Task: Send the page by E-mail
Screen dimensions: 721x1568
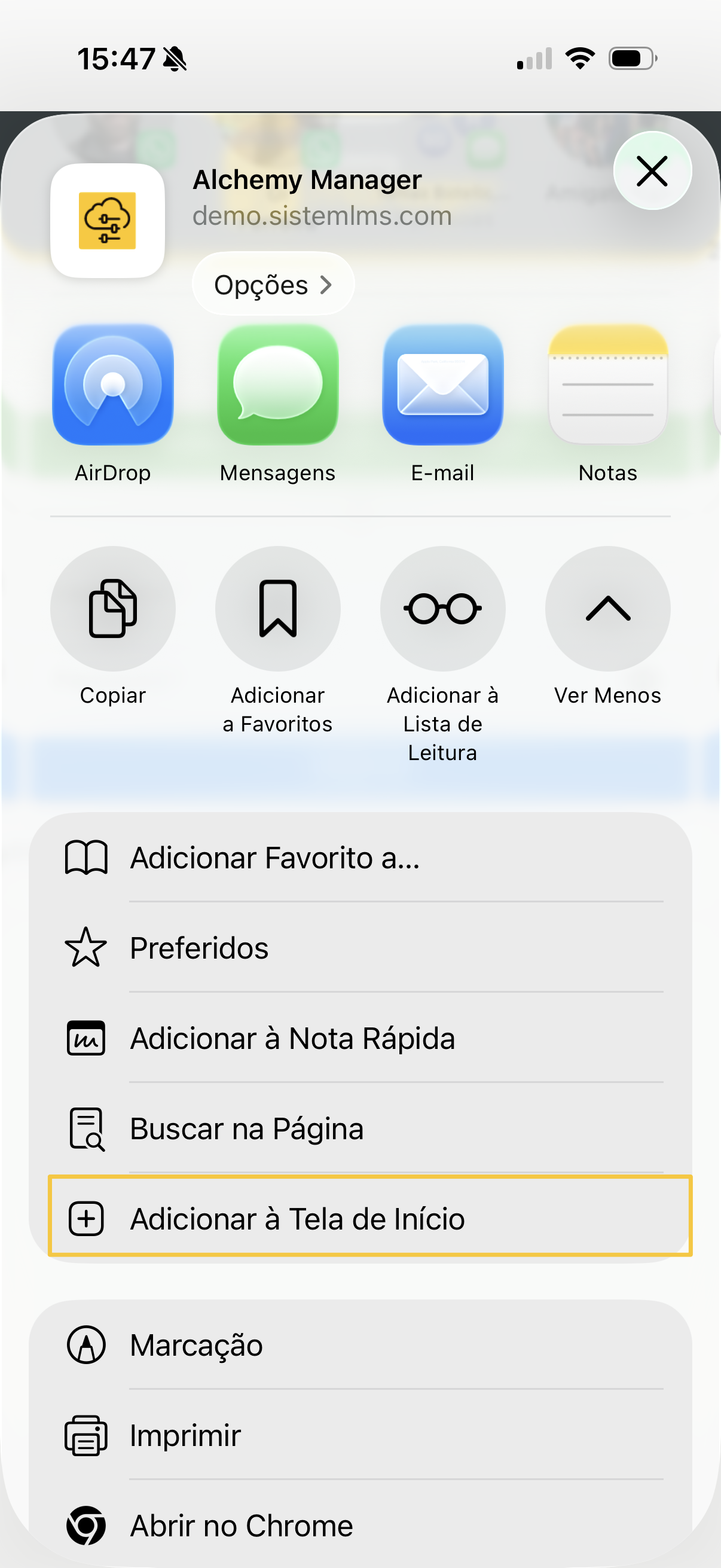Action: [x=442, y=385]
